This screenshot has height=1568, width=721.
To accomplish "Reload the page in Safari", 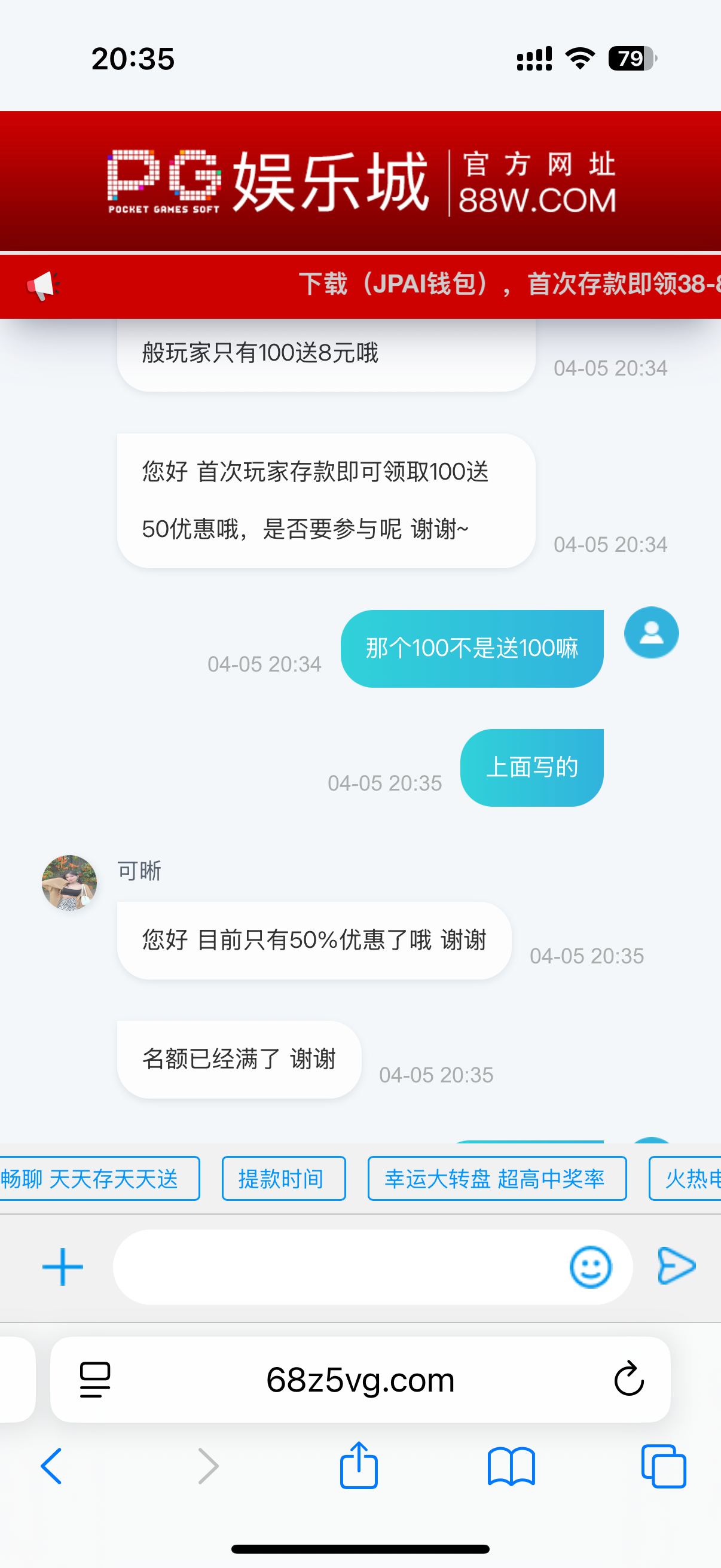I will [x=628, y=1379].
